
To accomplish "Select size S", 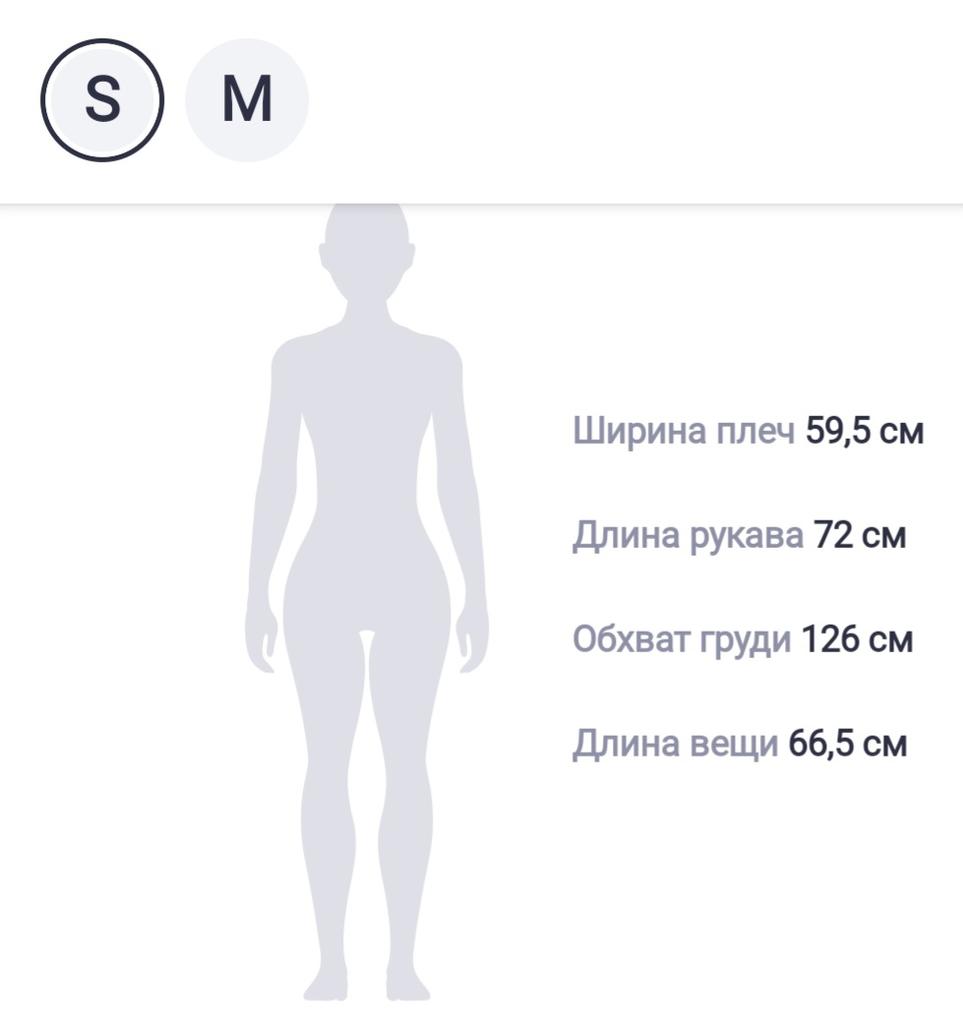I will click(101, 100).
